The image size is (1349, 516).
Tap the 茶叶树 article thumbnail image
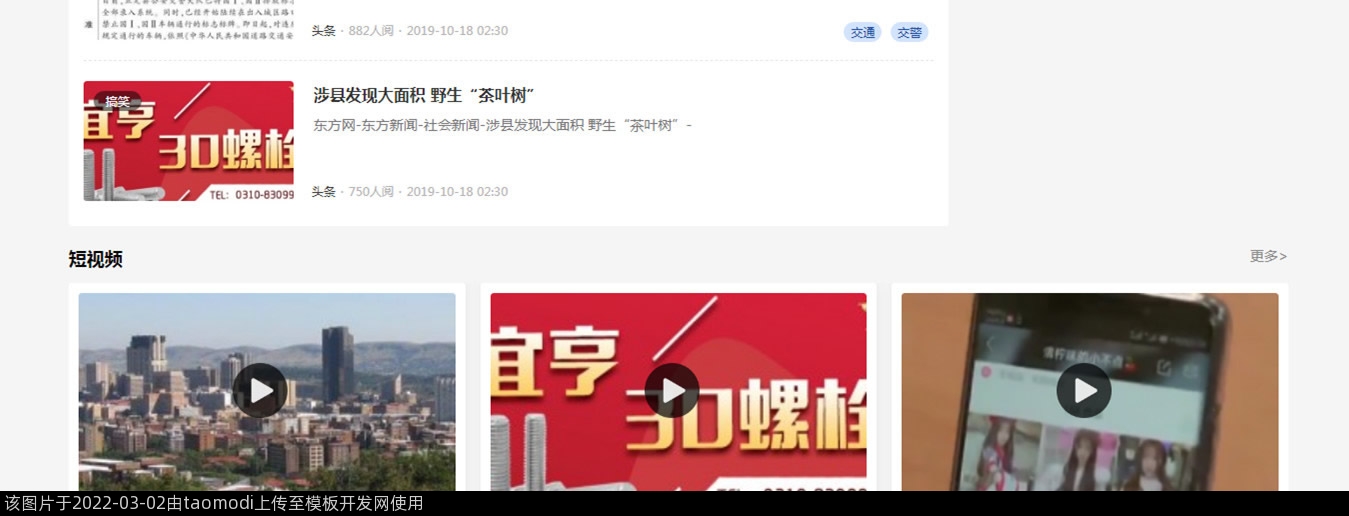click(188, 141)
